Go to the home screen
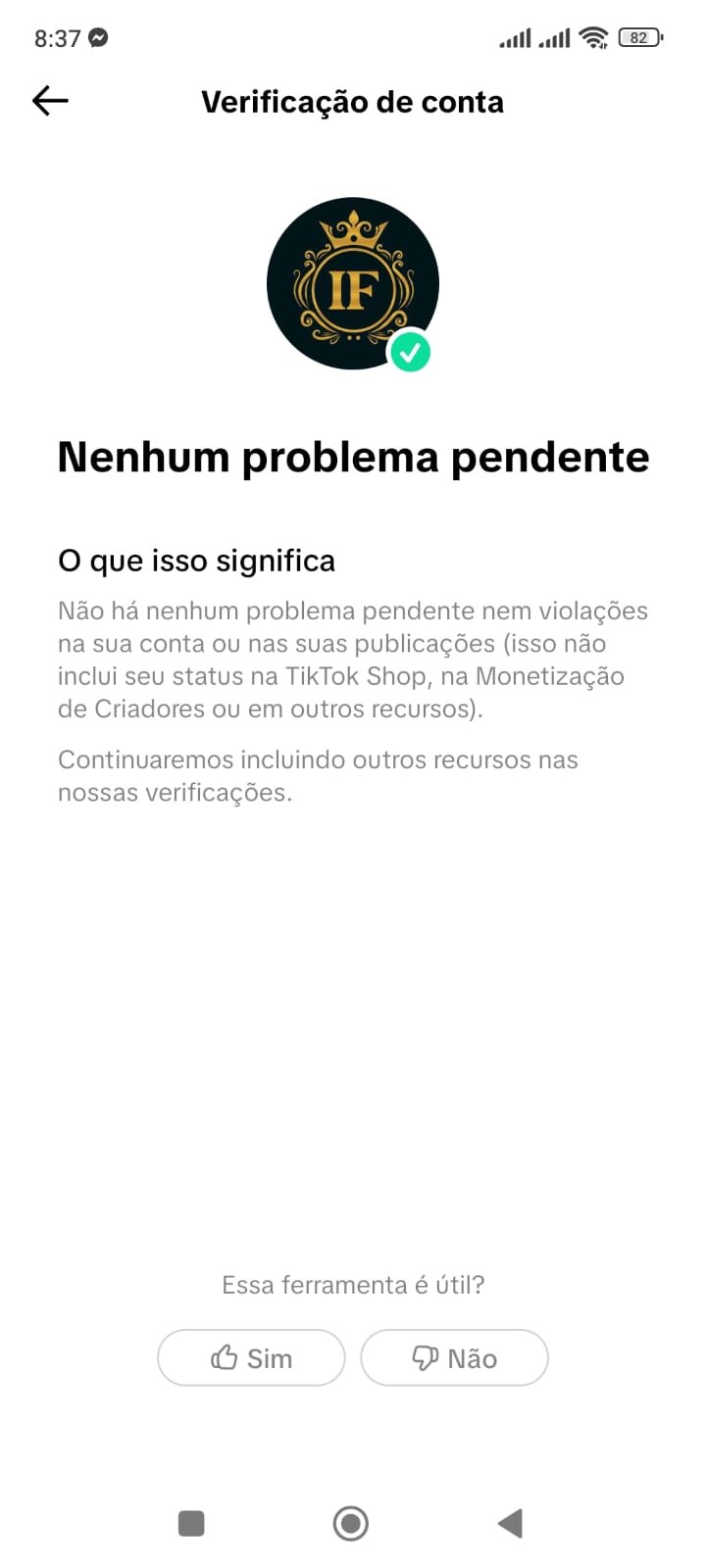 tap(351, 1523)
